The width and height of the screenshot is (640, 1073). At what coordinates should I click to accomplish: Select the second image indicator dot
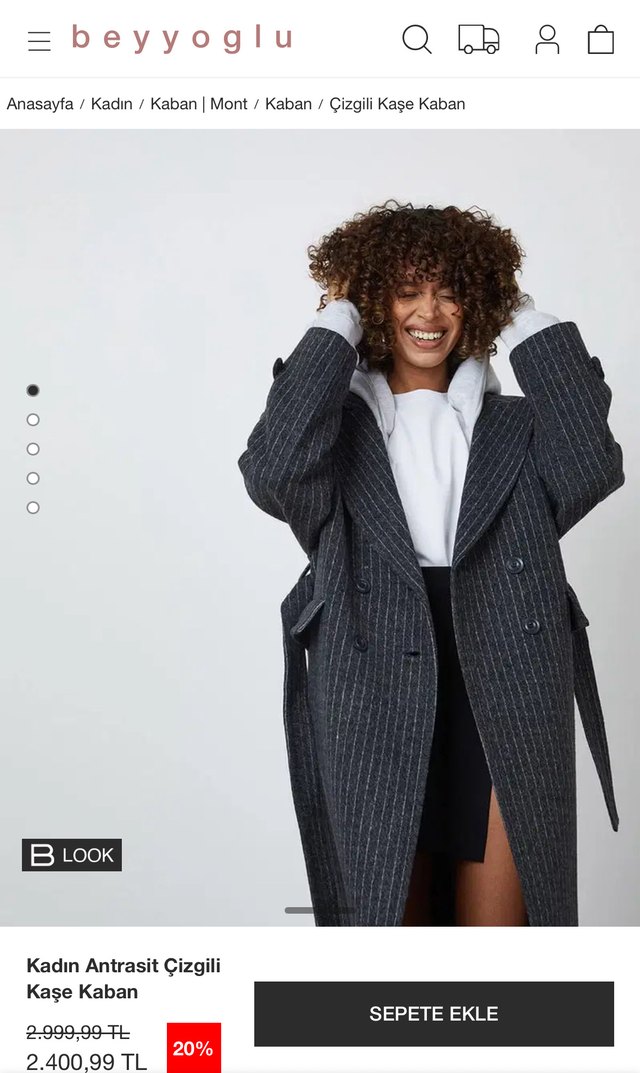pyautogui.click(x=33, y=420)
